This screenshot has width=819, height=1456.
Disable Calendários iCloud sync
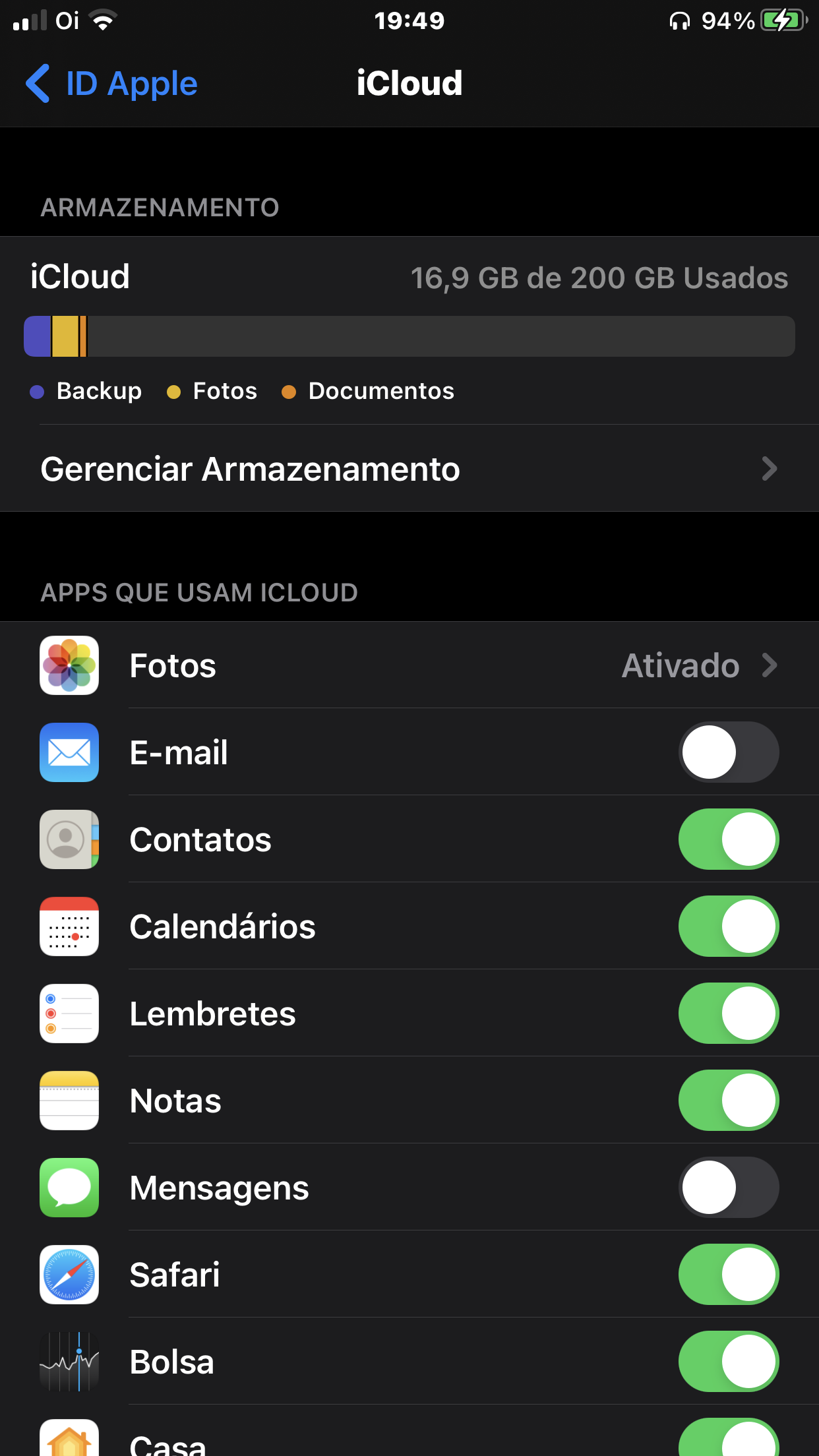coord(728,926)
